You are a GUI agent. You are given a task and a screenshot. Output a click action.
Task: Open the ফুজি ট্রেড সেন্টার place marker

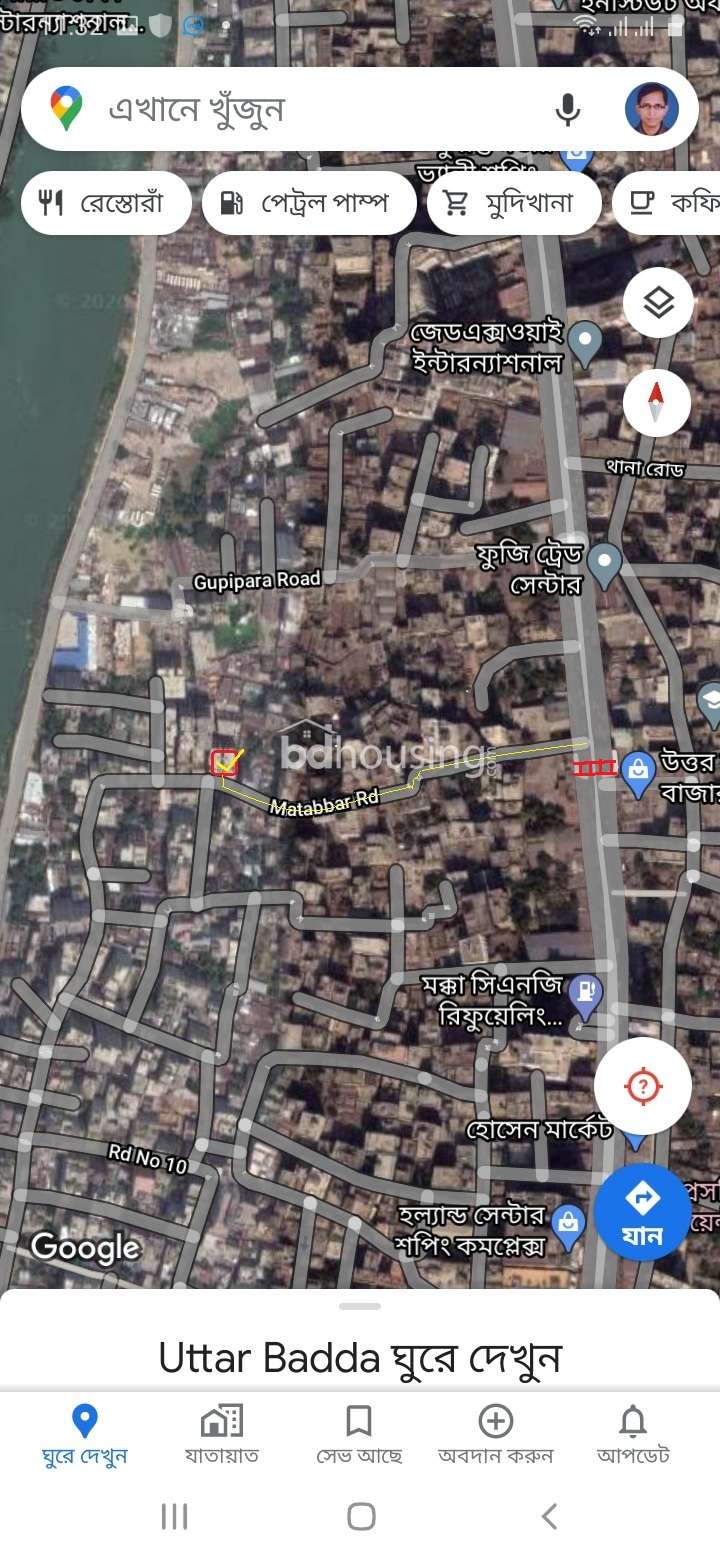(604, 565)
